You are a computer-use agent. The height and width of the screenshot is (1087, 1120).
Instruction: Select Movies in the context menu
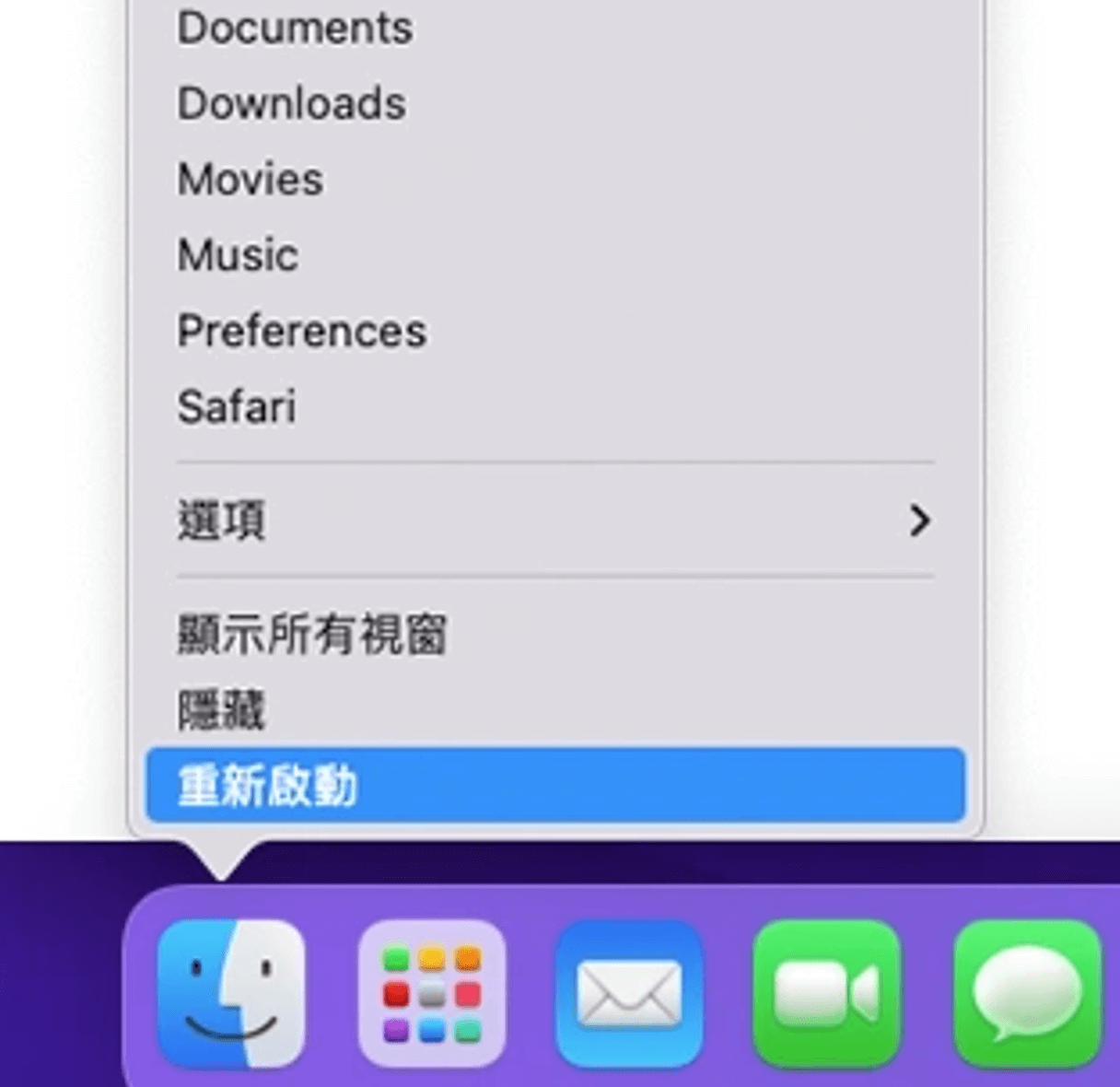[250, 179]
